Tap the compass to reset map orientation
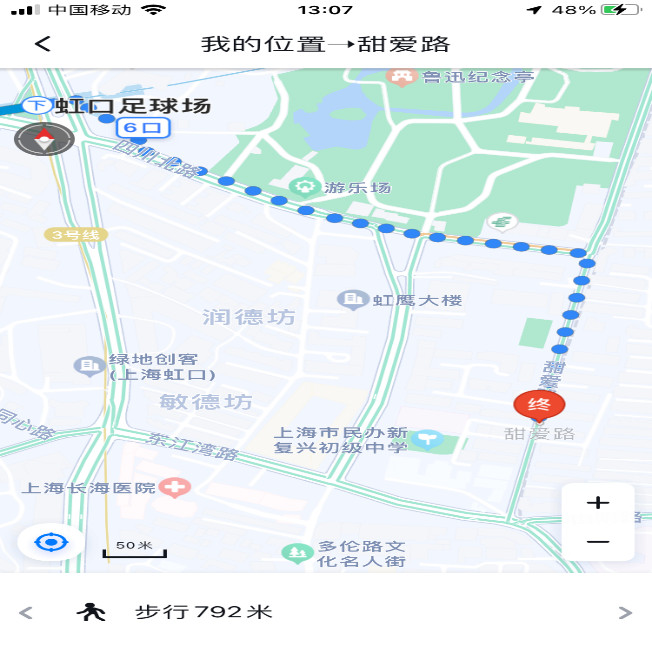Screen dimensions: 652x651 44,138
